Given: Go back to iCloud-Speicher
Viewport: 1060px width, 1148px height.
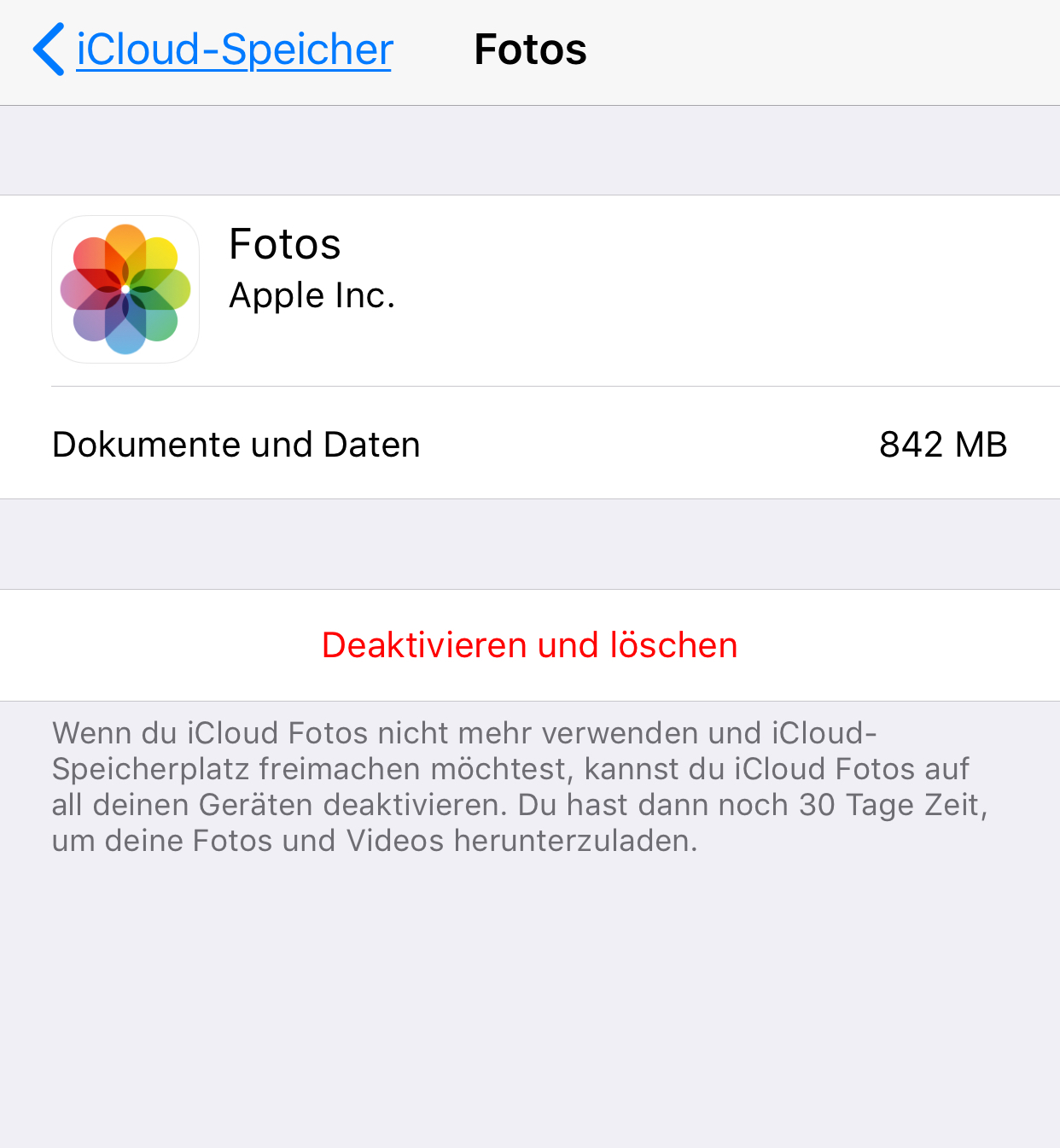Looking at the screenshot, I should click(x=213, y=50).
